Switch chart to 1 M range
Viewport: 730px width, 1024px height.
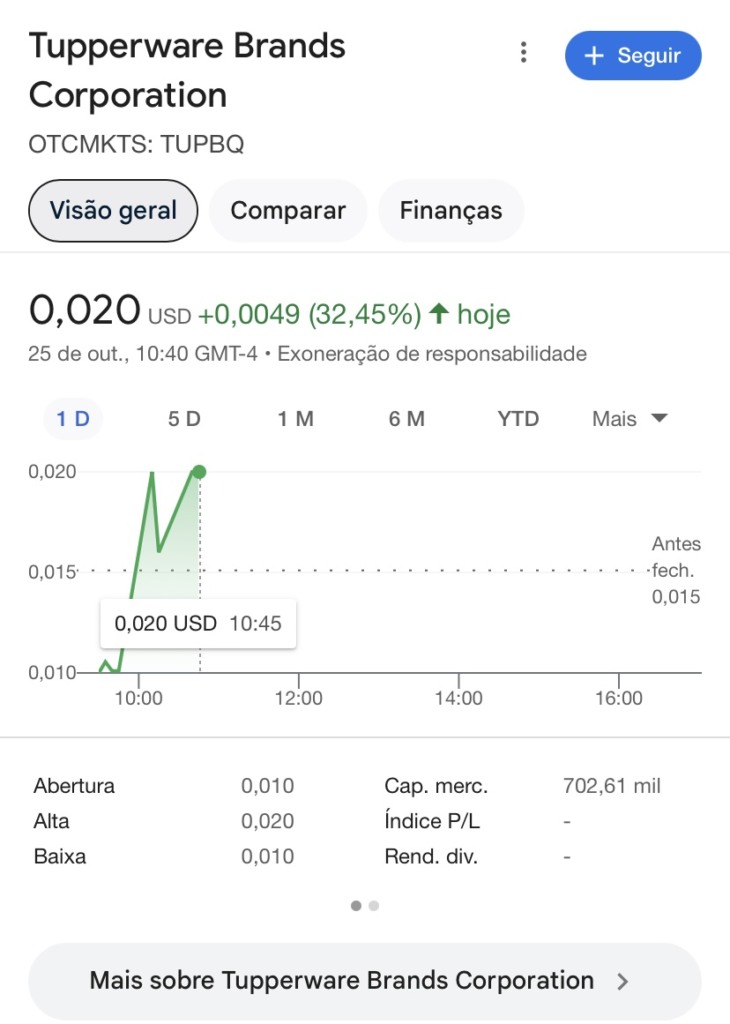tap(295, 419)
